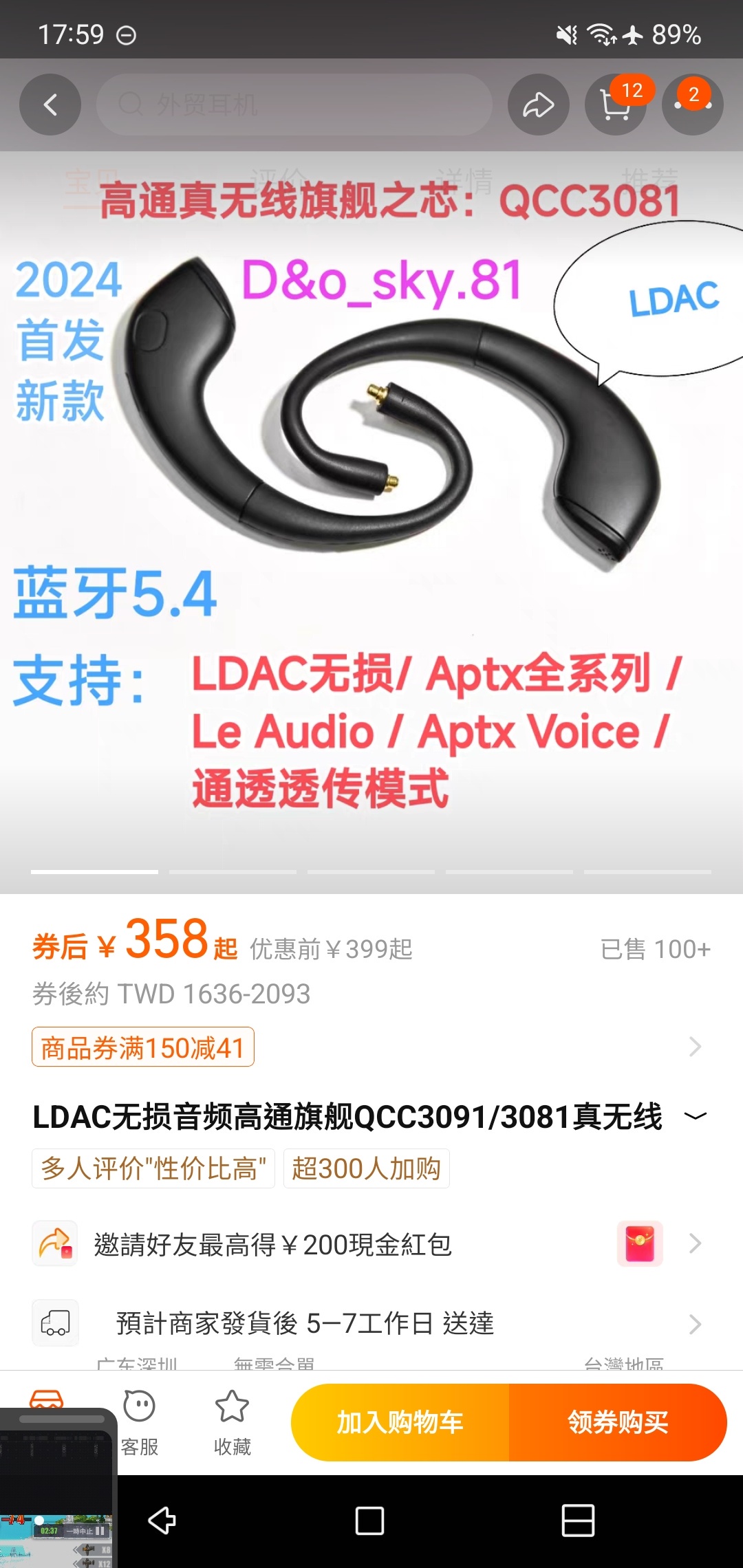
Task: Add product to 收藏 favorites
Action: coord(232,1422)
